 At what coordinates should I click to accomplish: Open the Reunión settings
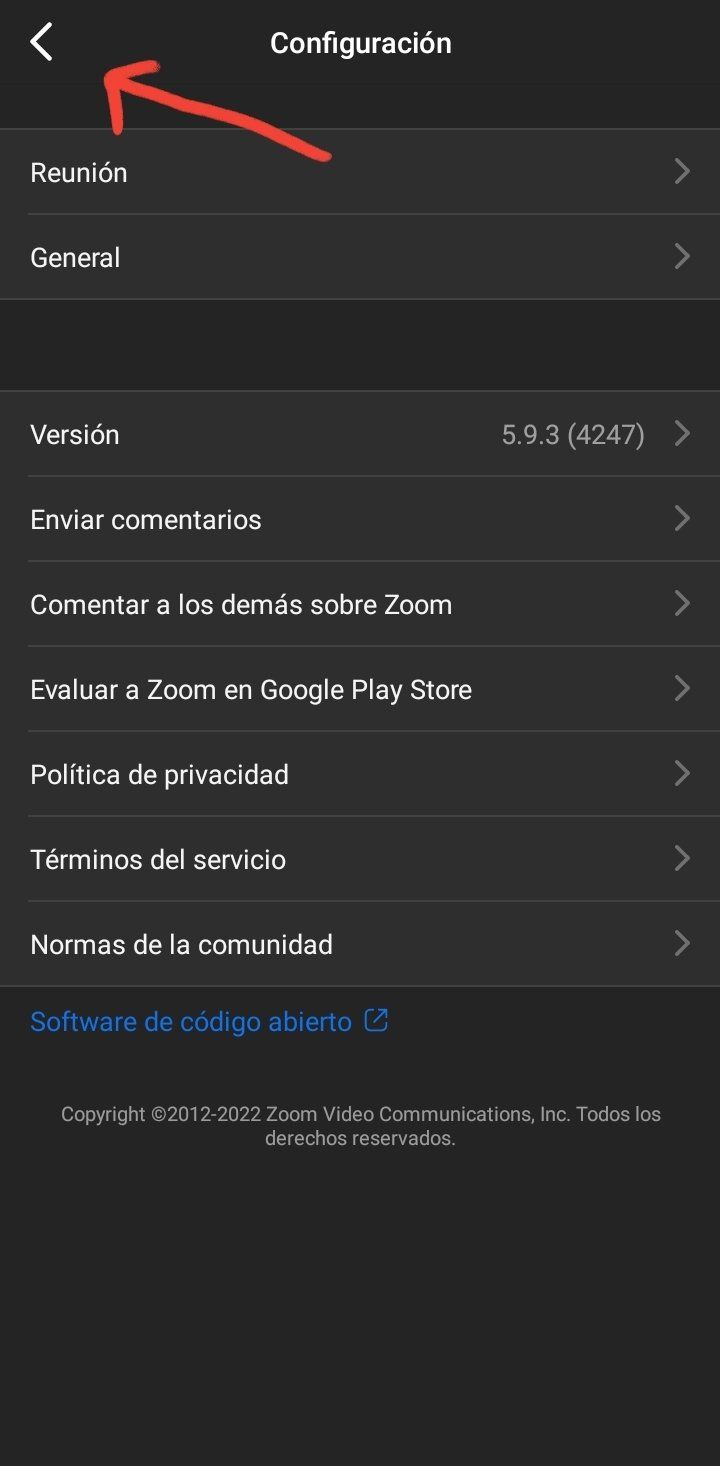click(360, 172)
